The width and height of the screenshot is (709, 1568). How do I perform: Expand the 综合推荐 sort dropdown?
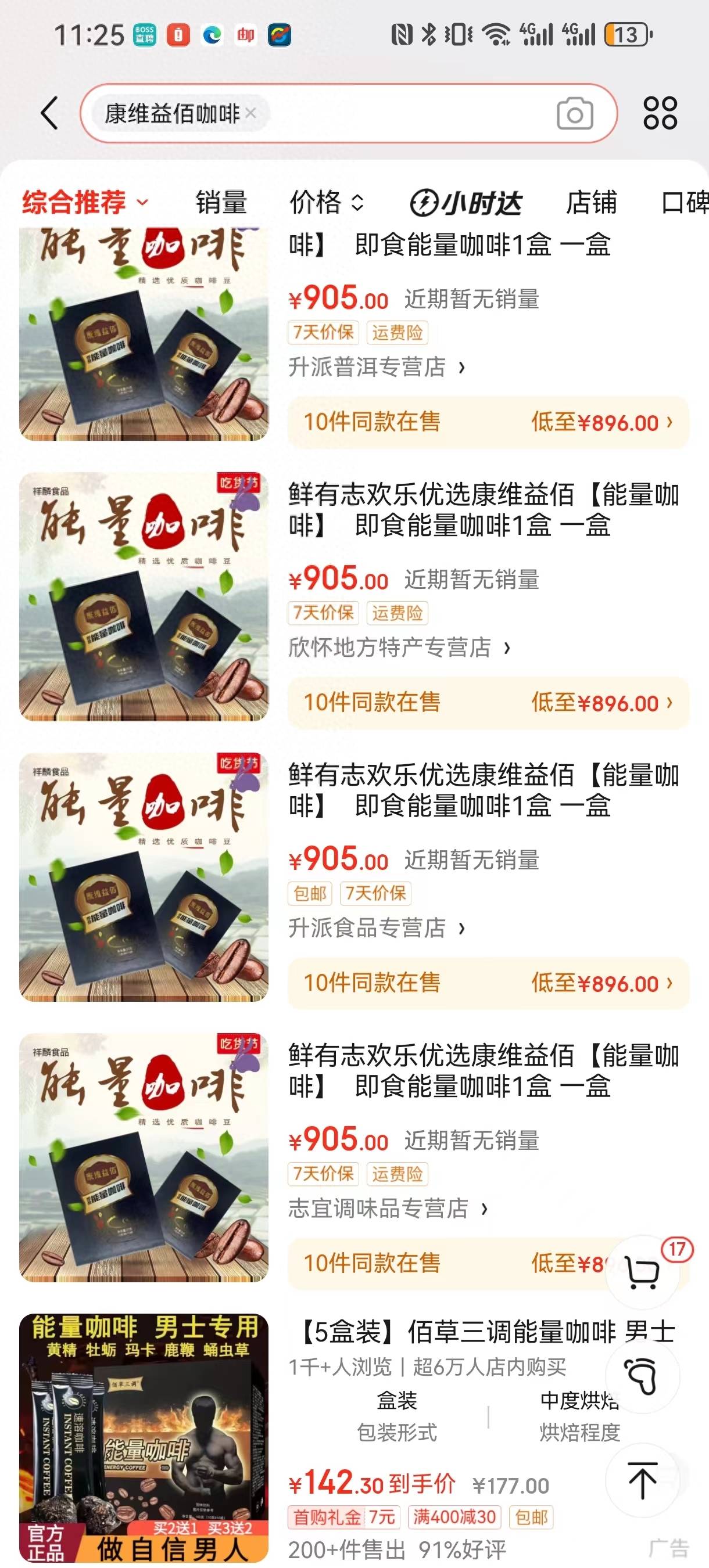(85, 203)
